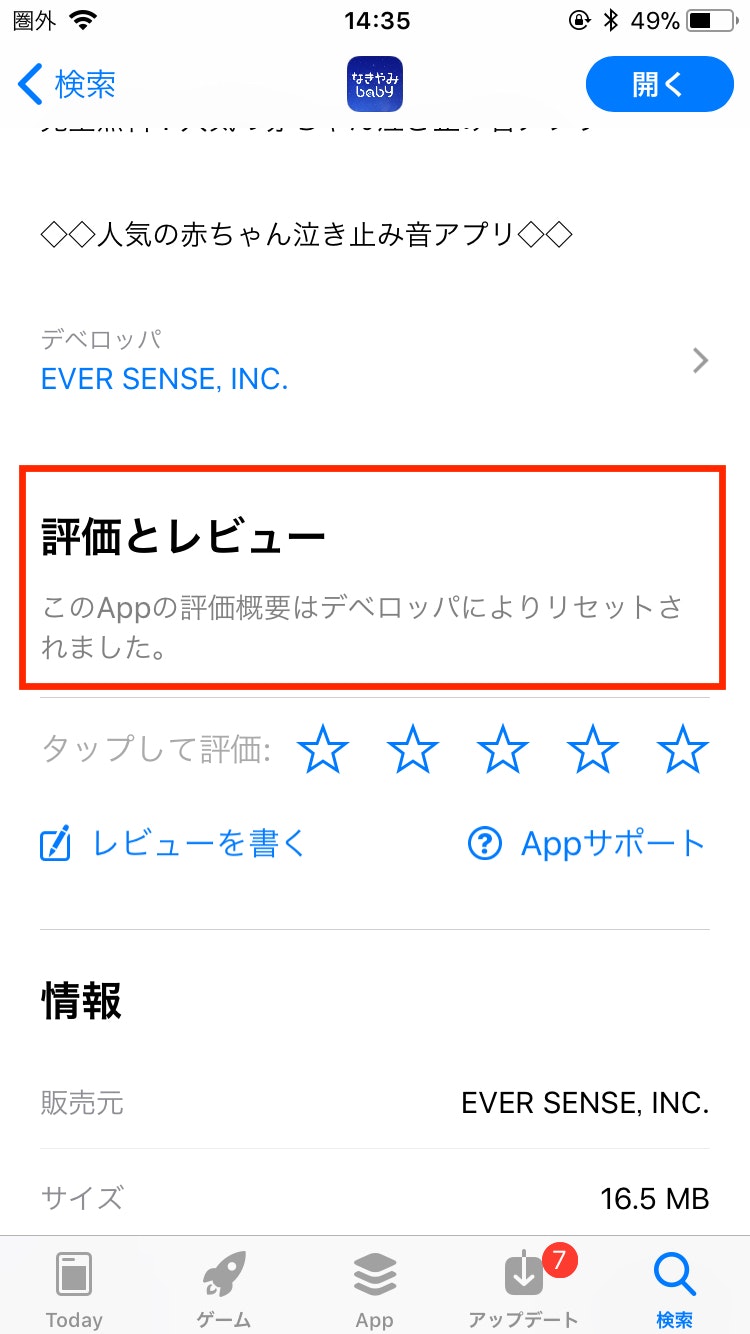Rate the app five stars
The width and height of the screenshot is (750, 1334).
pos(683,750)
